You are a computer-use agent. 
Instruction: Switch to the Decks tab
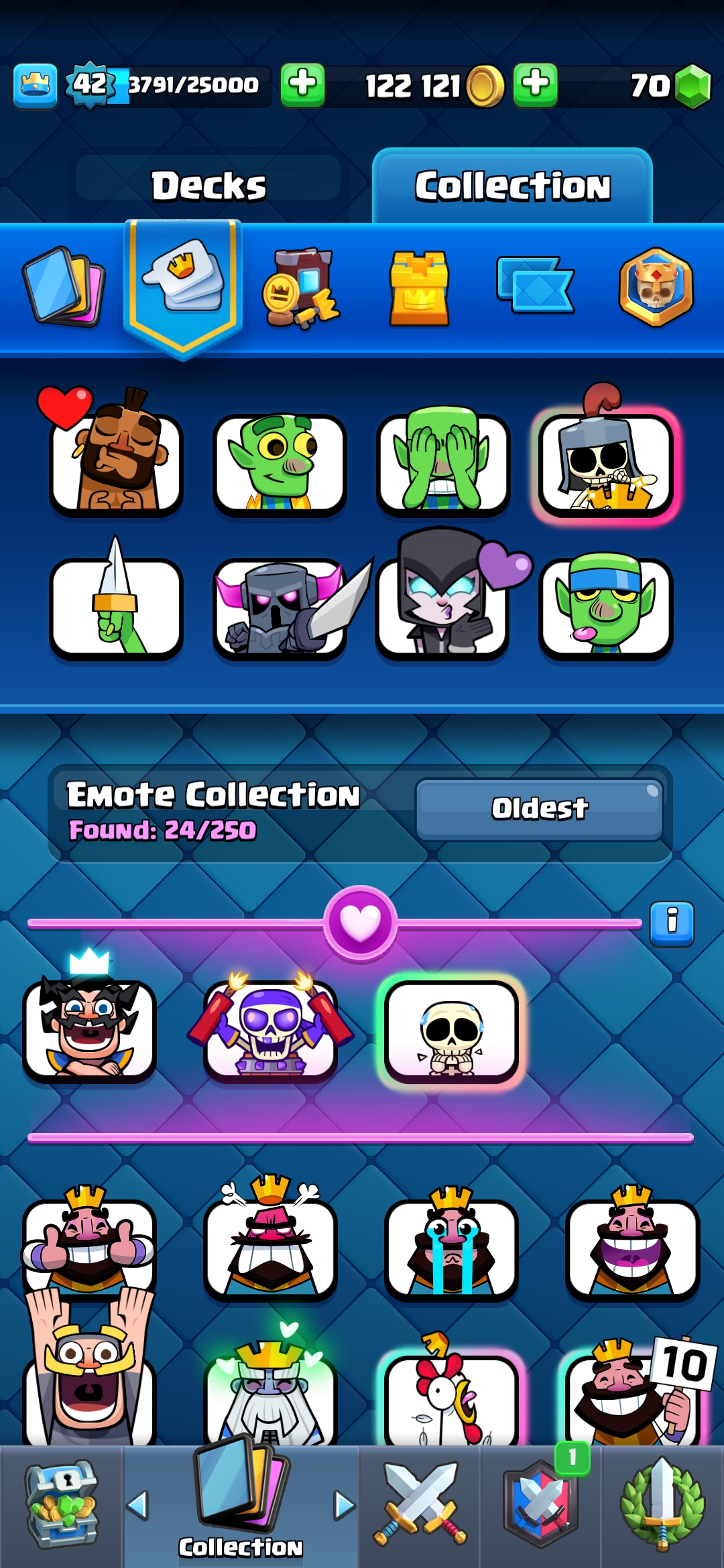coord(208,186)
